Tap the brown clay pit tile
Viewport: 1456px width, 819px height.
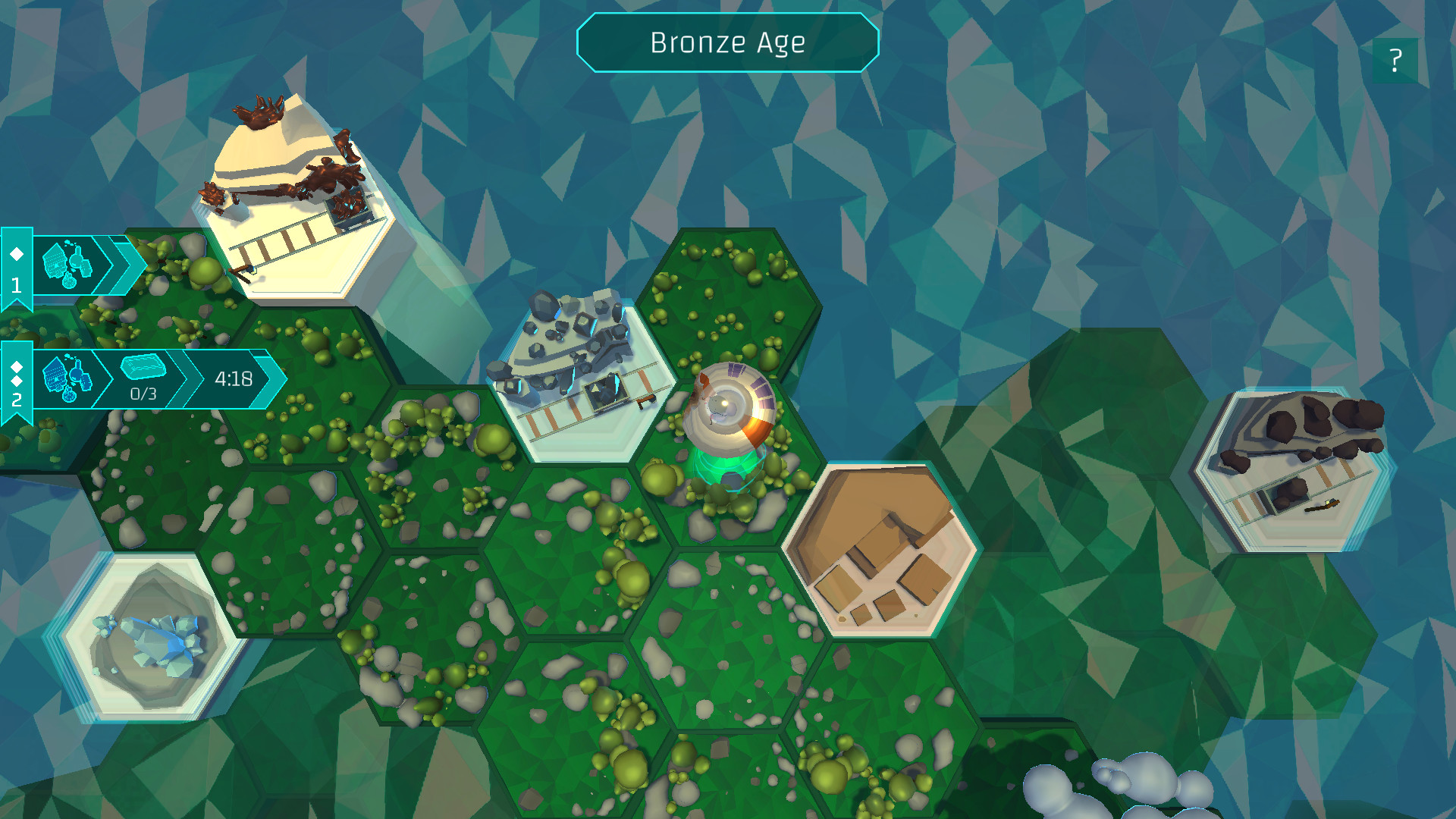coord(880,550)
